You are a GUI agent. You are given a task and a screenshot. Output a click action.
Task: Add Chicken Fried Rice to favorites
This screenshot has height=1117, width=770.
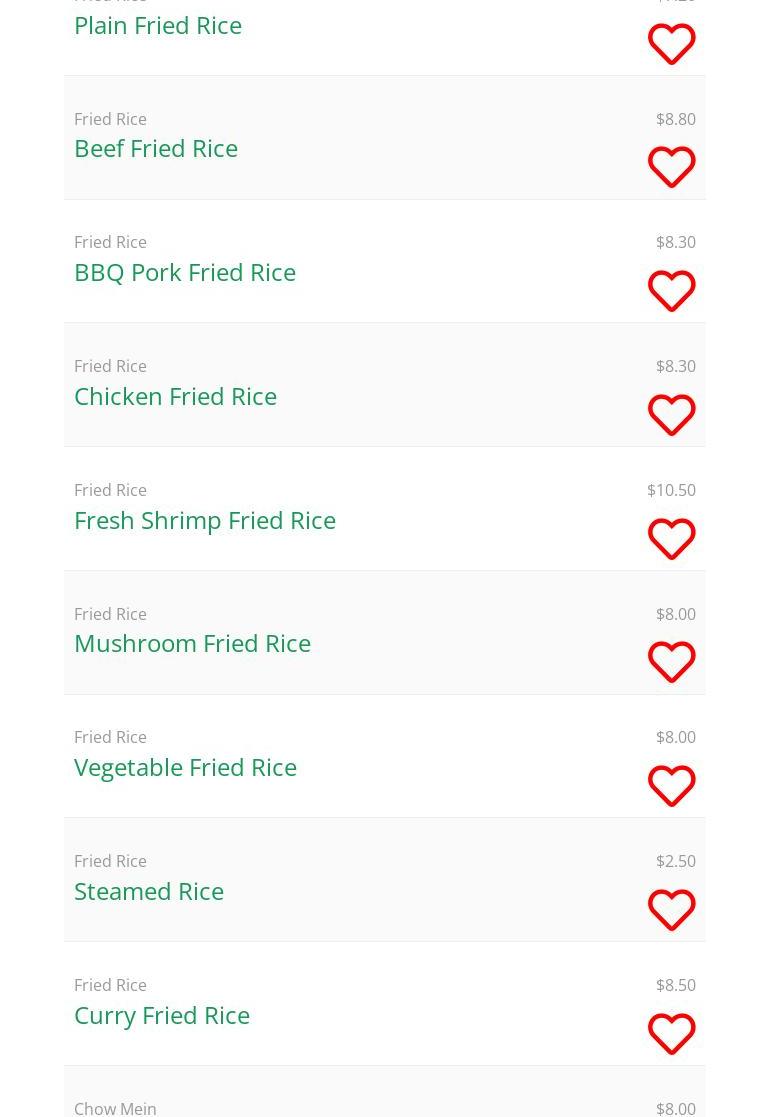671,415
